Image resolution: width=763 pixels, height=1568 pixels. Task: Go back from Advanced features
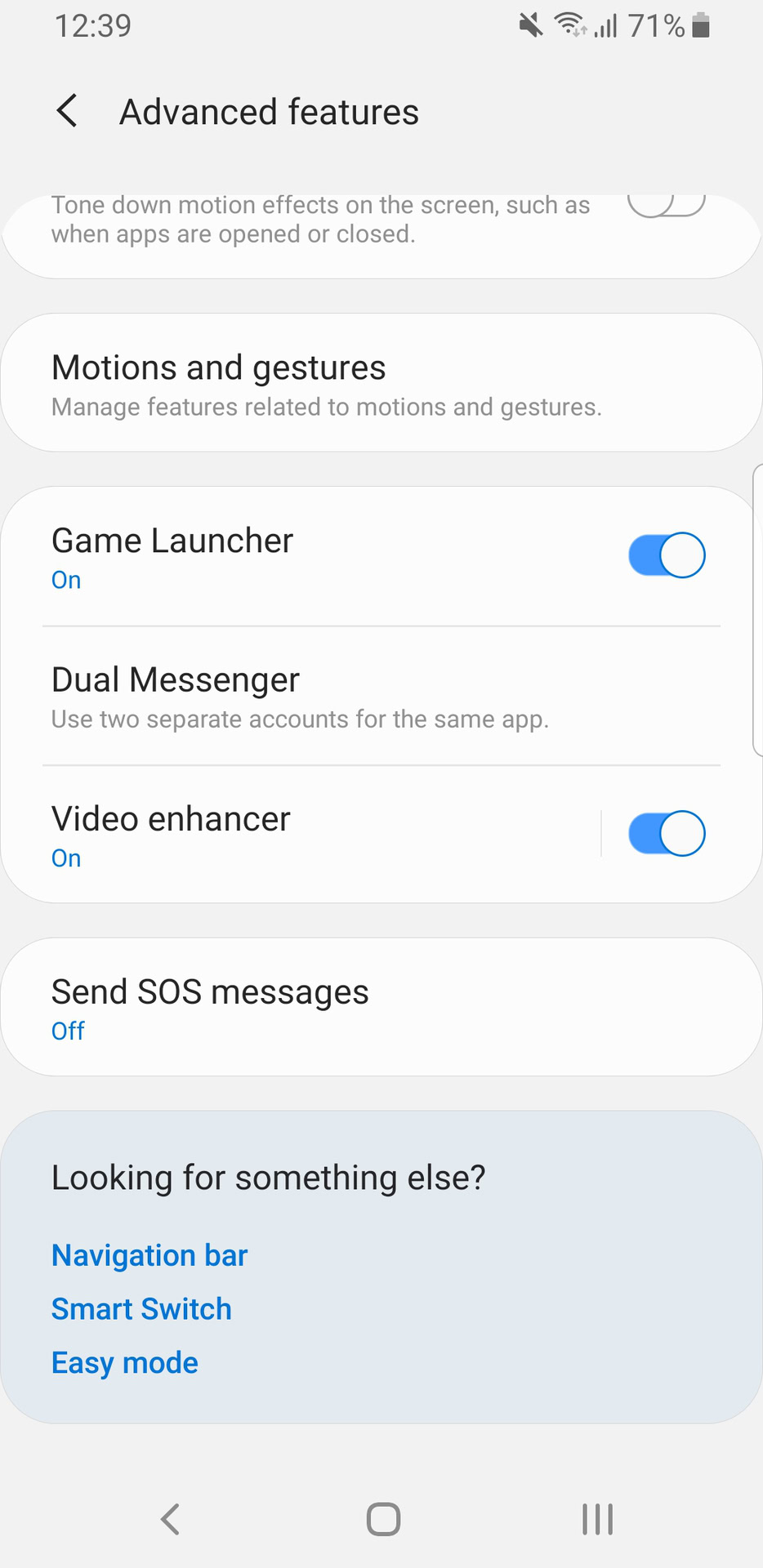click(x=68, y=111)
